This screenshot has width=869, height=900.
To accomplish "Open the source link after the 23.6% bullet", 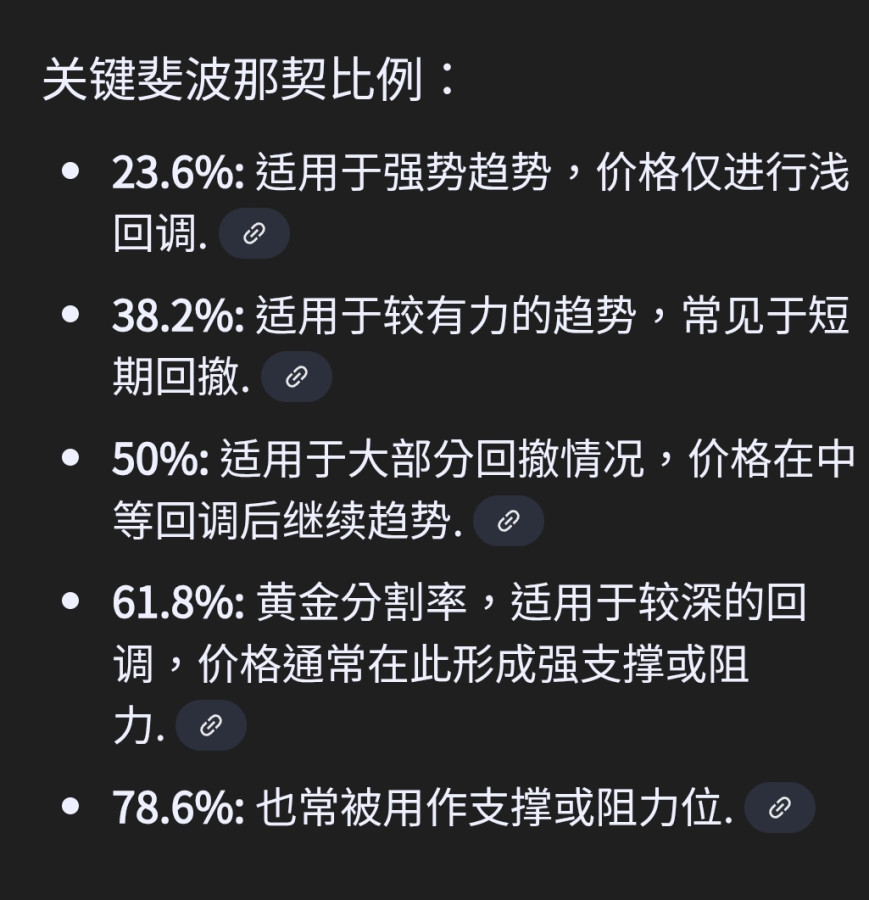I will (x=254, y=234).
